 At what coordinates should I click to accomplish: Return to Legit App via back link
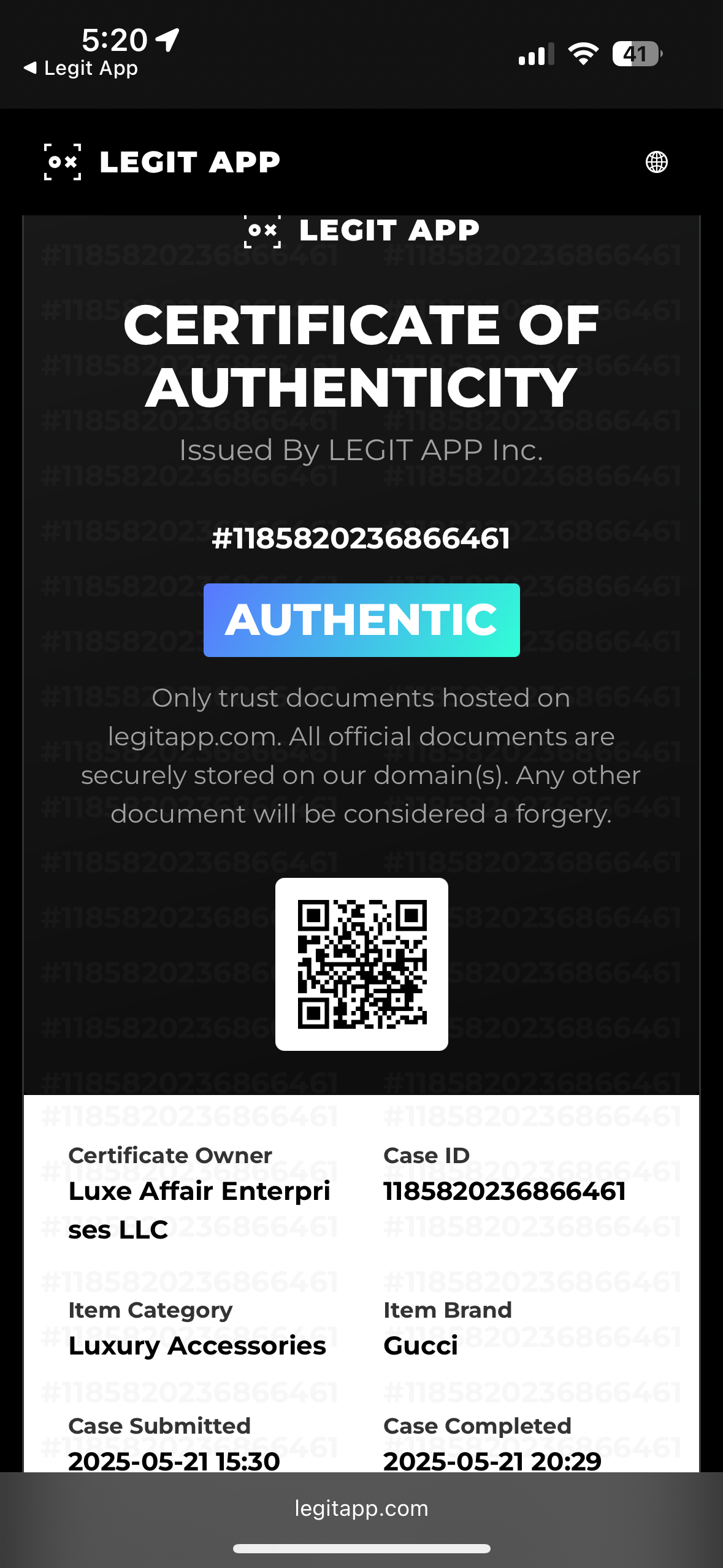pyautogui.click(x=81, y=68)
